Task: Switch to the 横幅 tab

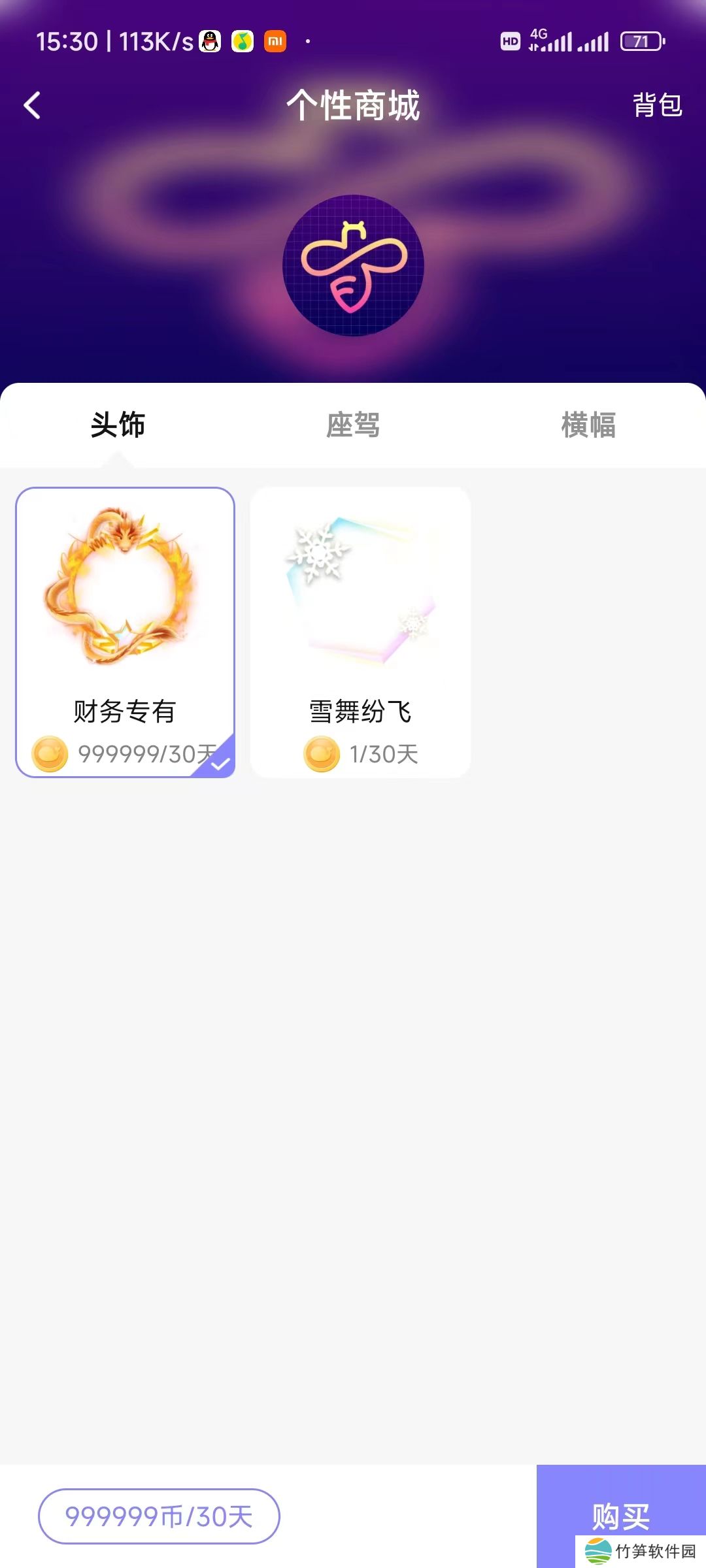Action: click(x=588, y=425)
